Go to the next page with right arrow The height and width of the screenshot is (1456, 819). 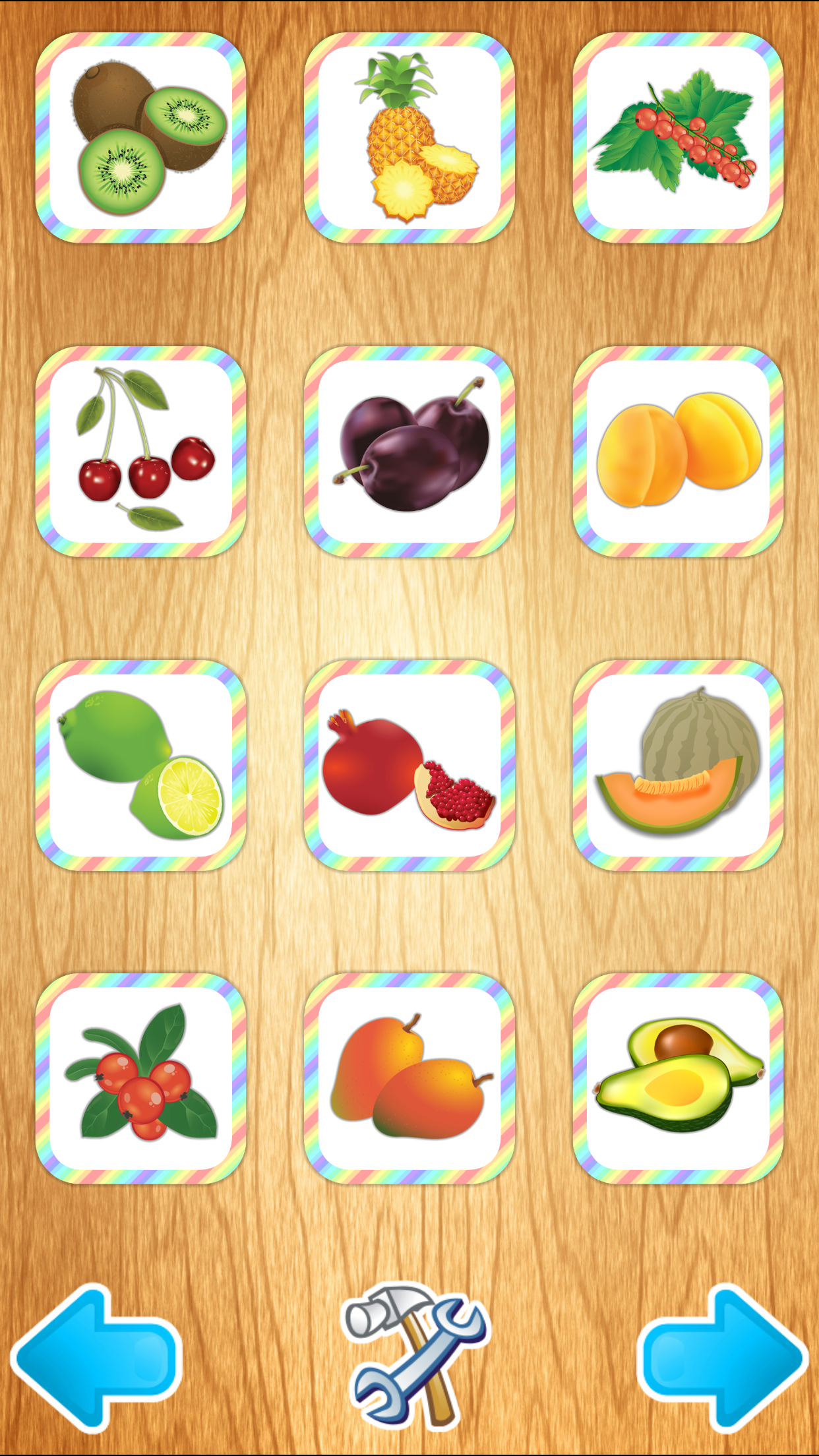pos(723,1358)
